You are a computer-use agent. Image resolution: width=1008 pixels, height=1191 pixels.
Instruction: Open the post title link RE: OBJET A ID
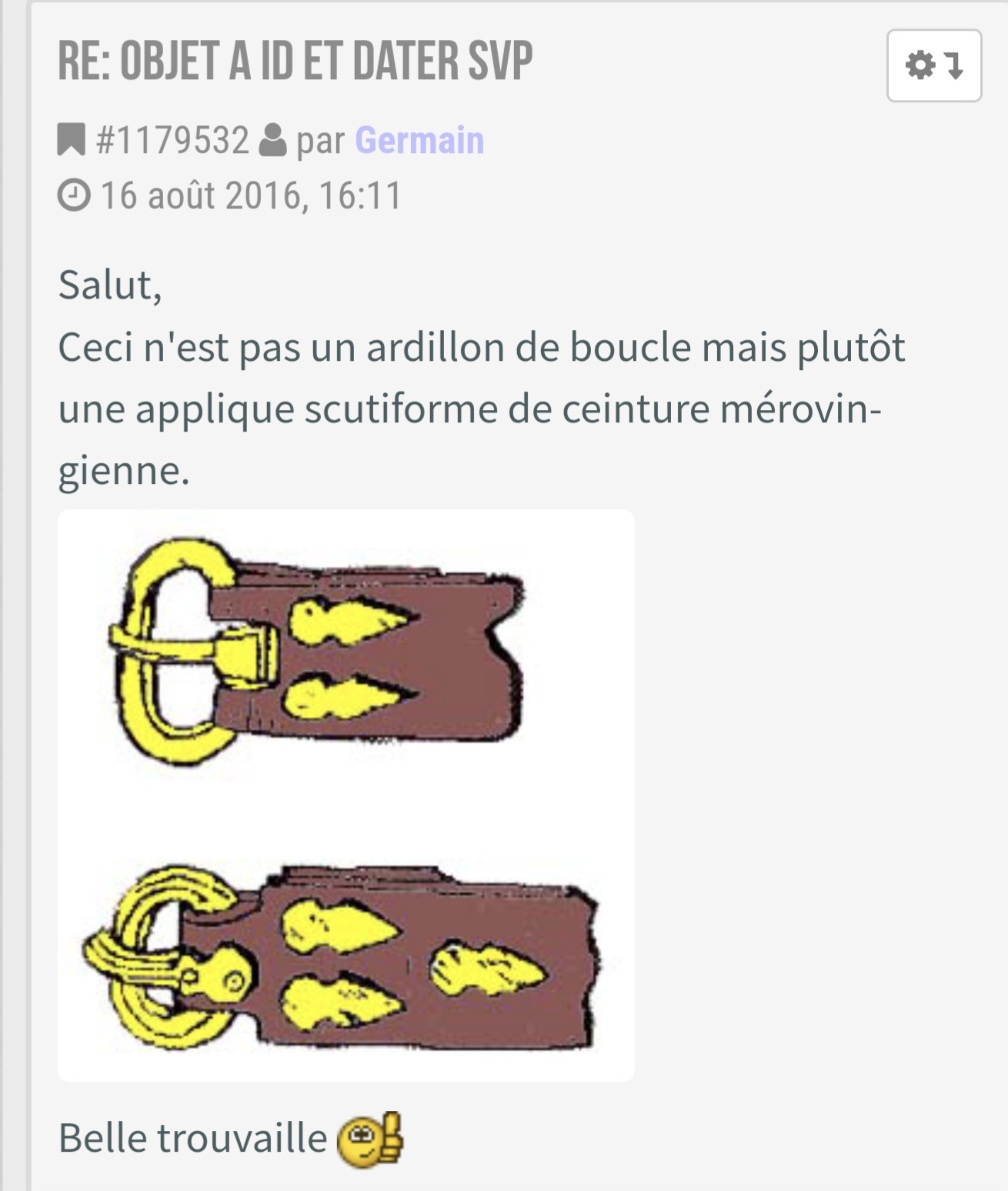295,62
